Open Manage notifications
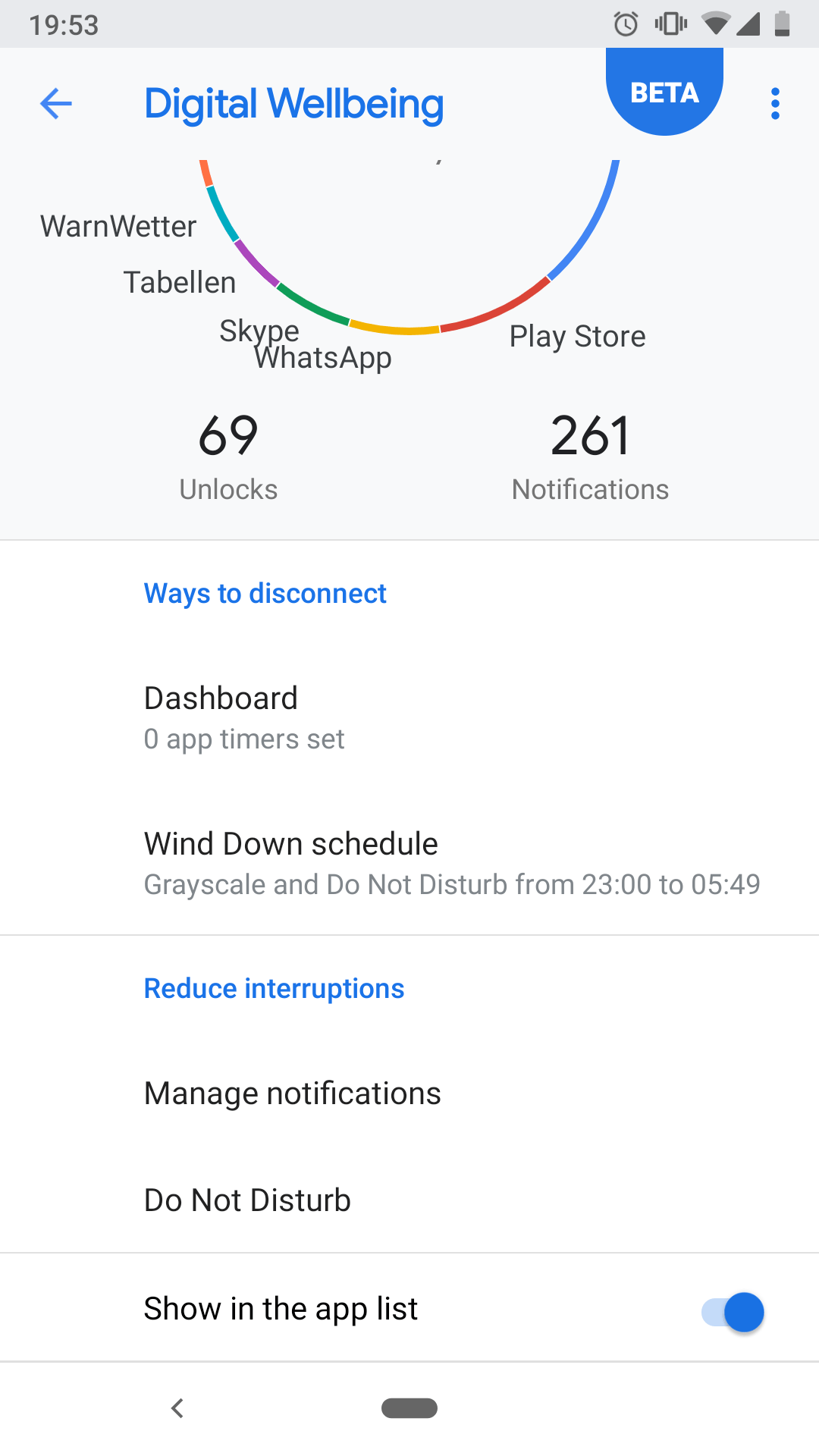819x1456 pixels. [x=409, y=1094]
